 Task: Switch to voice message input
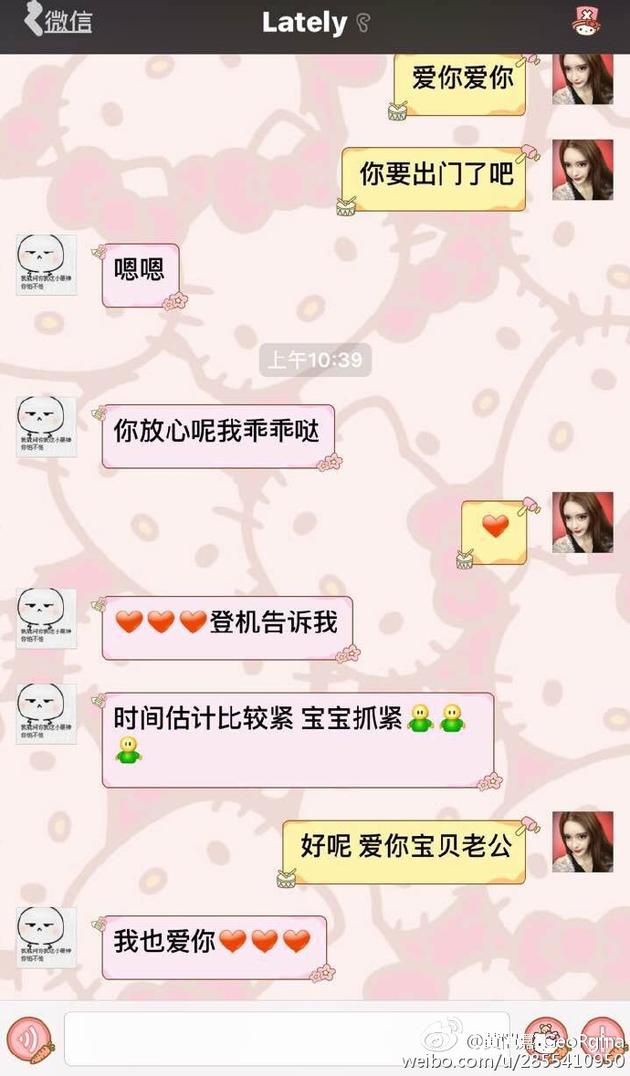tap(28, 1039)
